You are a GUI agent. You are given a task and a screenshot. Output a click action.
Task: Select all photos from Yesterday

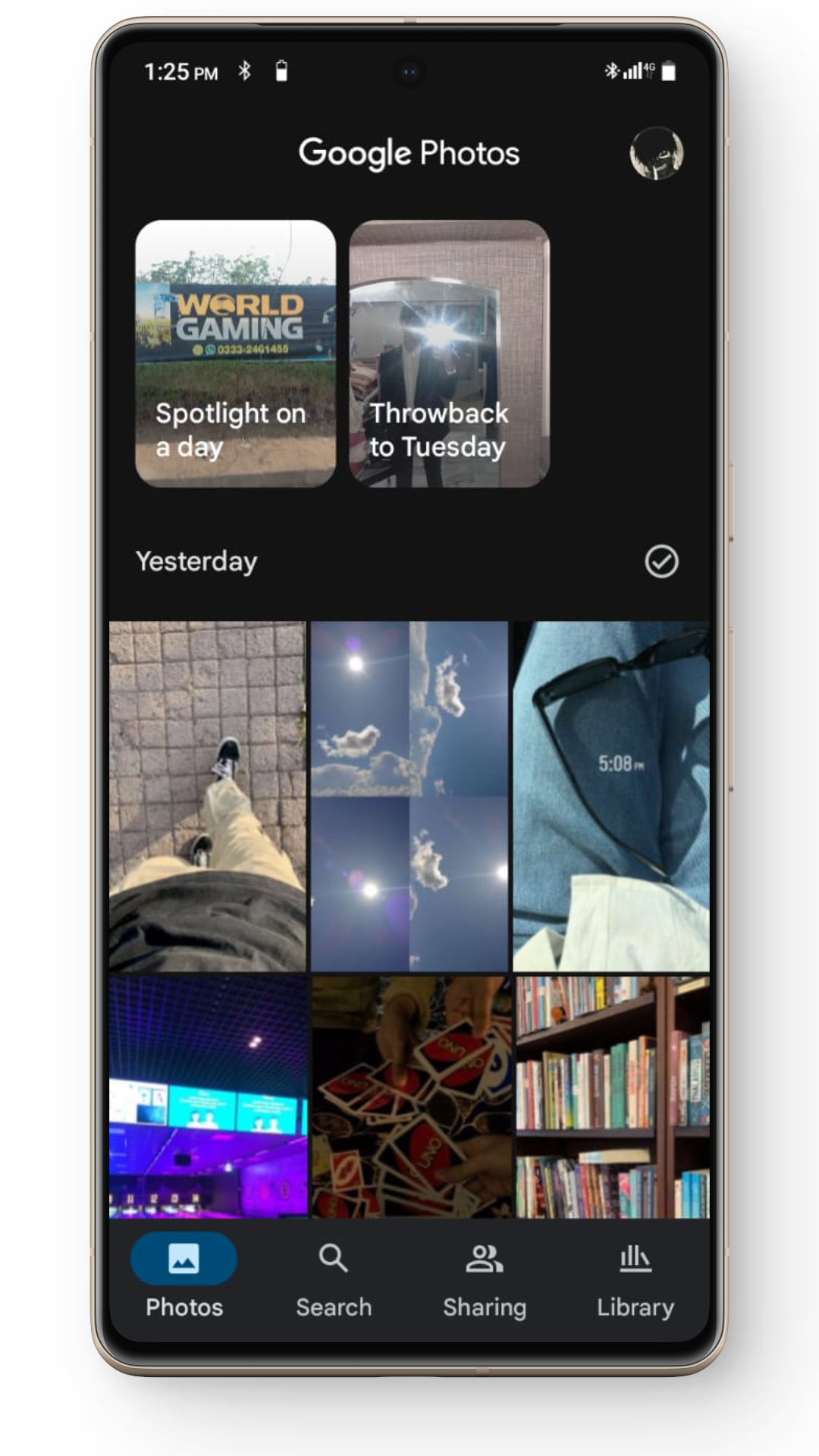tap(661, 562)
